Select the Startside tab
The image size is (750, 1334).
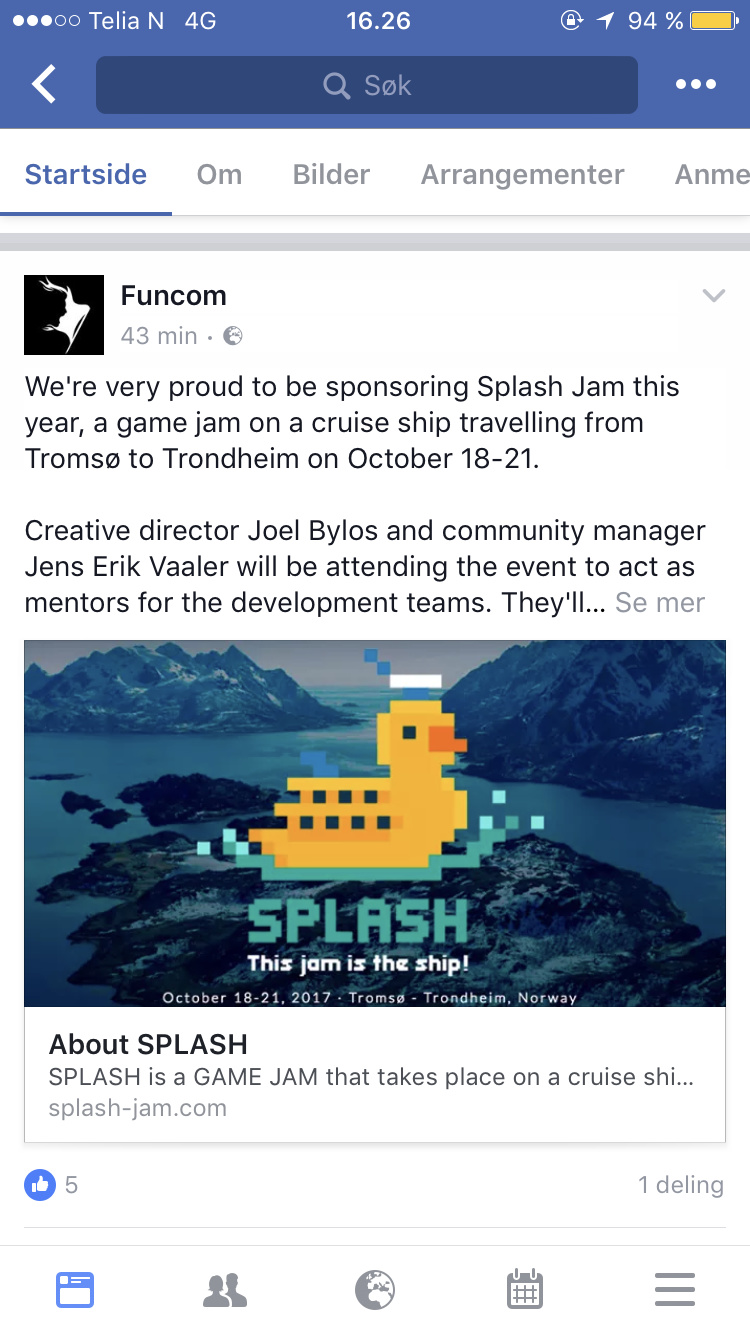click(x=86, y=174)
